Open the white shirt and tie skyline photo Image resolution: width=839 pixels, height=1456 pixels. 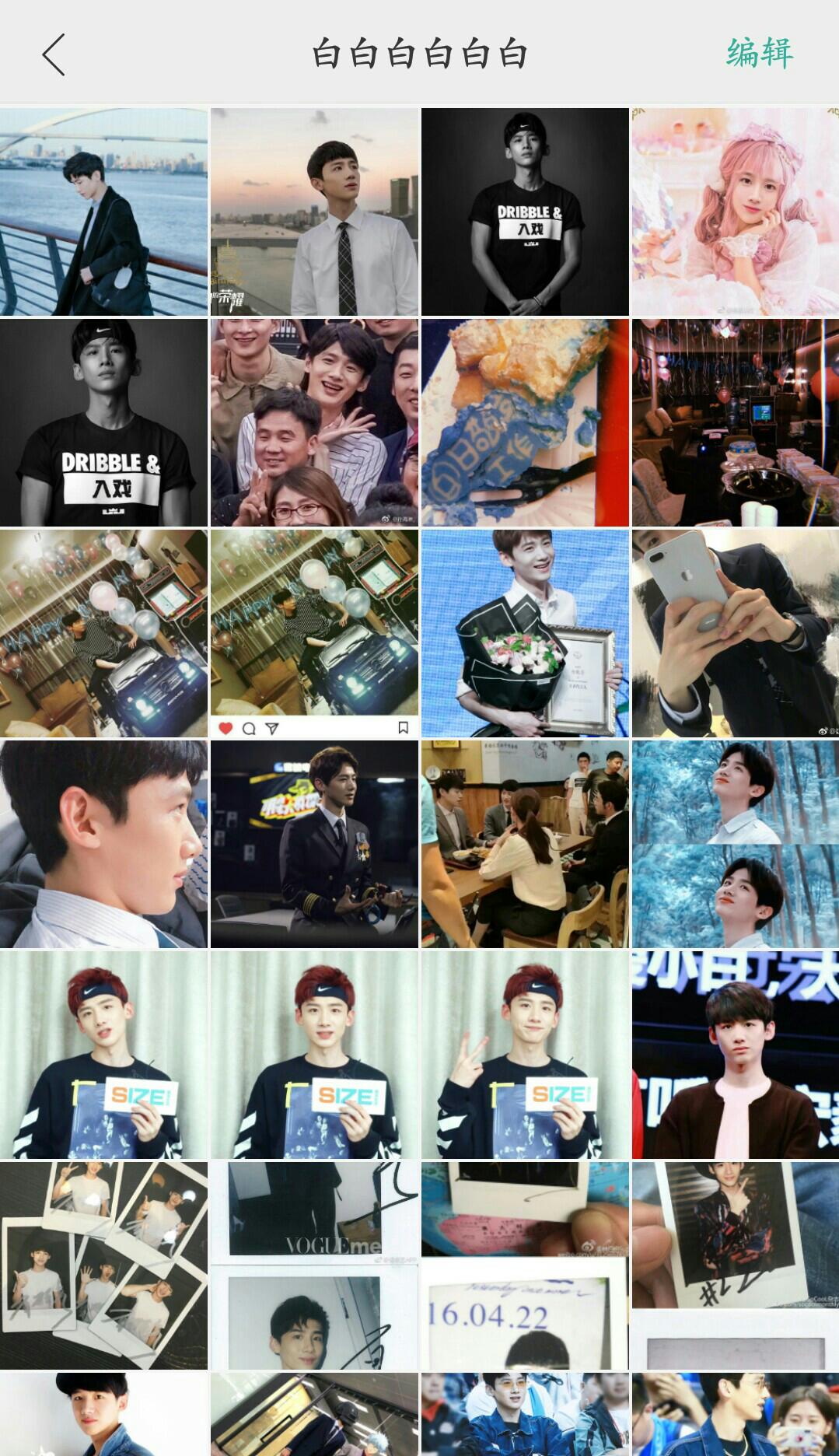[x=314, y=212]
